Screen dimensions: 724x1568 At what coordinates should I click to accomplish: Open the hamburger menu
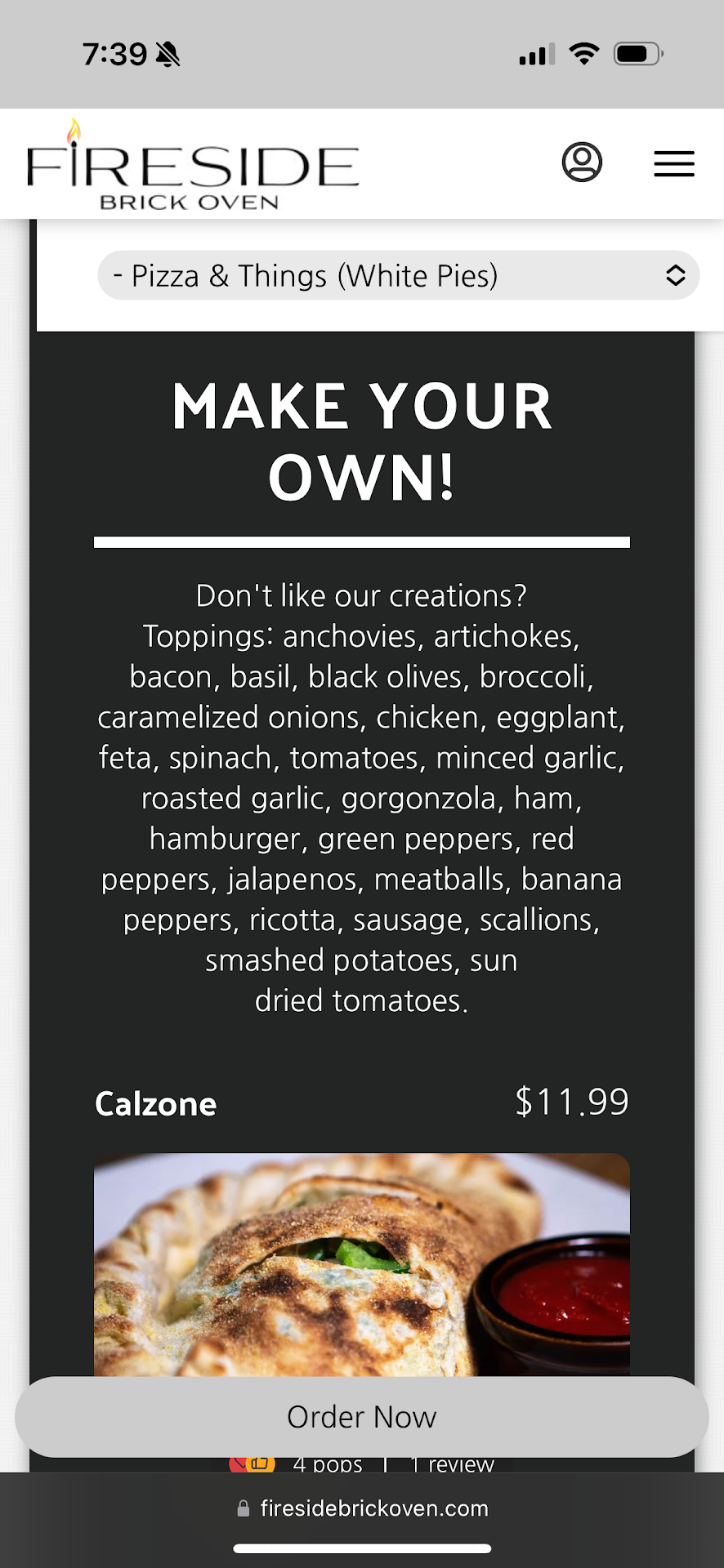click(x=673, y=163)
